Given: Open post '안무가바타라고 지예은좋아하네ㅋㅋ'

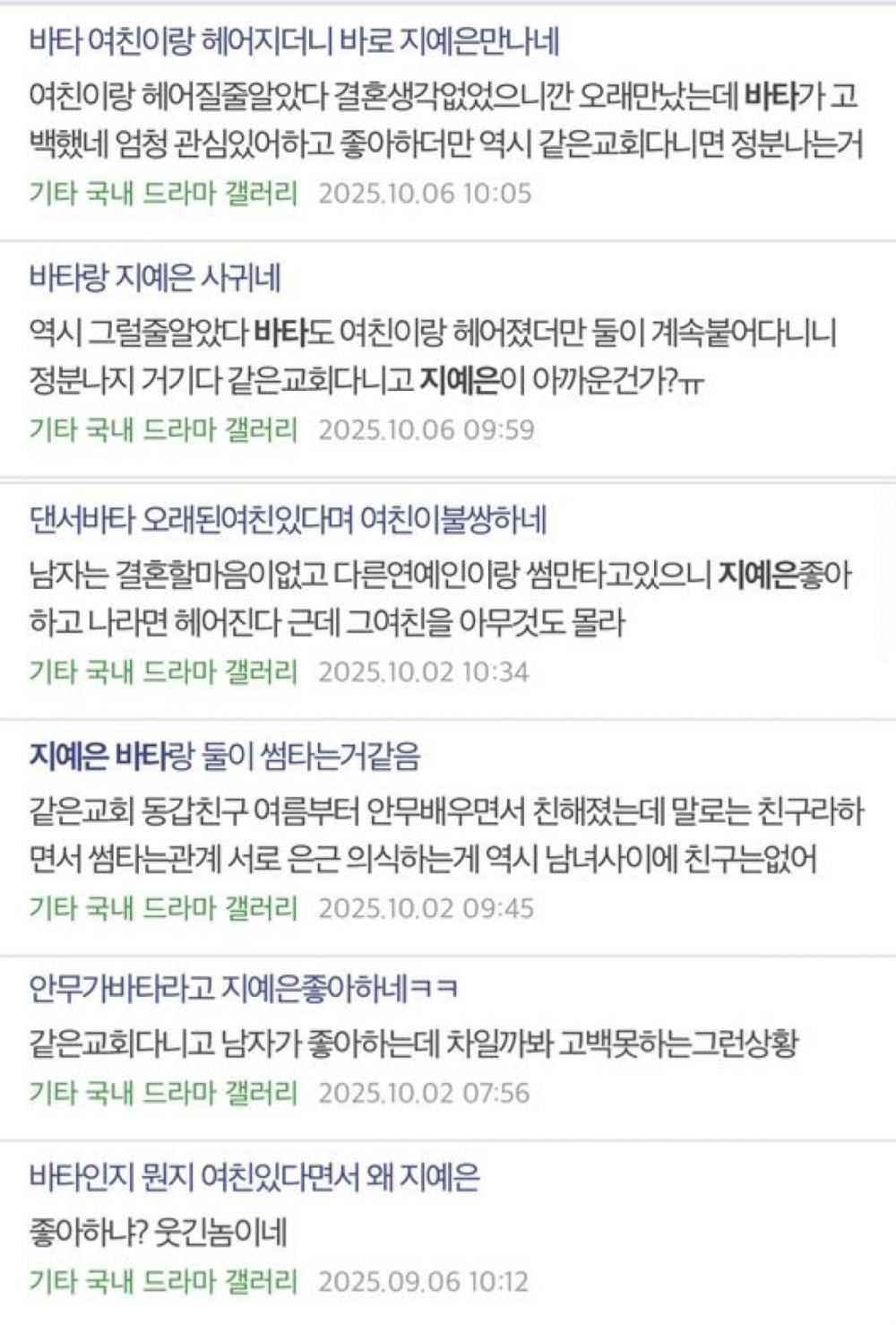Looking at the screenshot, I should [243, 989].
